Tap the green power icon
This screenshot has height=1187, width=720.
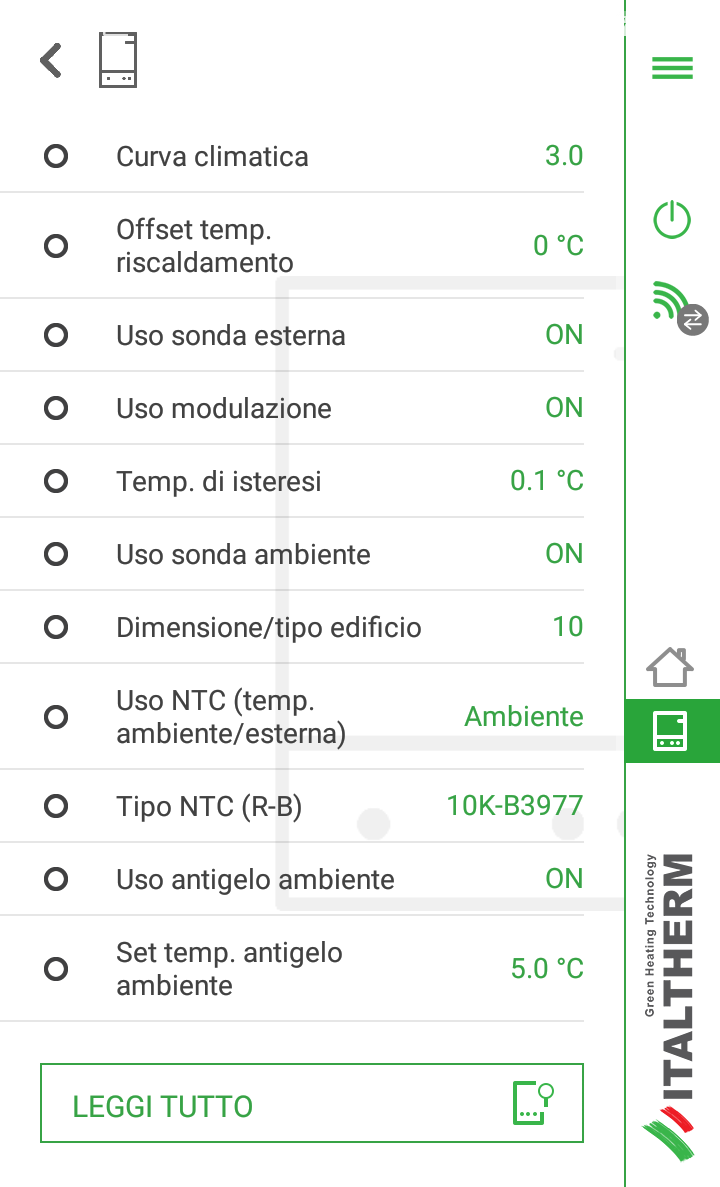coord(672,219)
